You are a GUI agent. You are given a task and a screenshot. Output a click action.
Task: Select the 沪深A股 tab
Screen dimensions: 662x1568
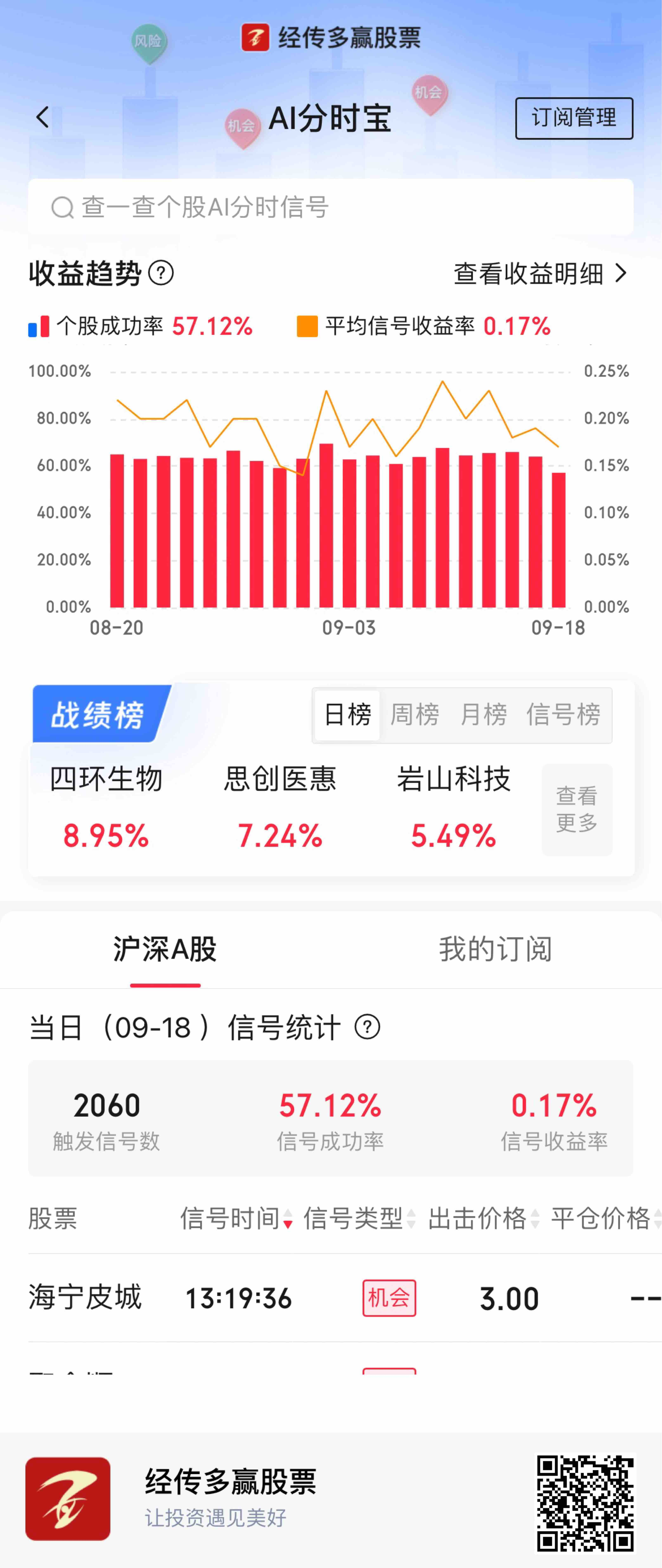pos(165,949)
